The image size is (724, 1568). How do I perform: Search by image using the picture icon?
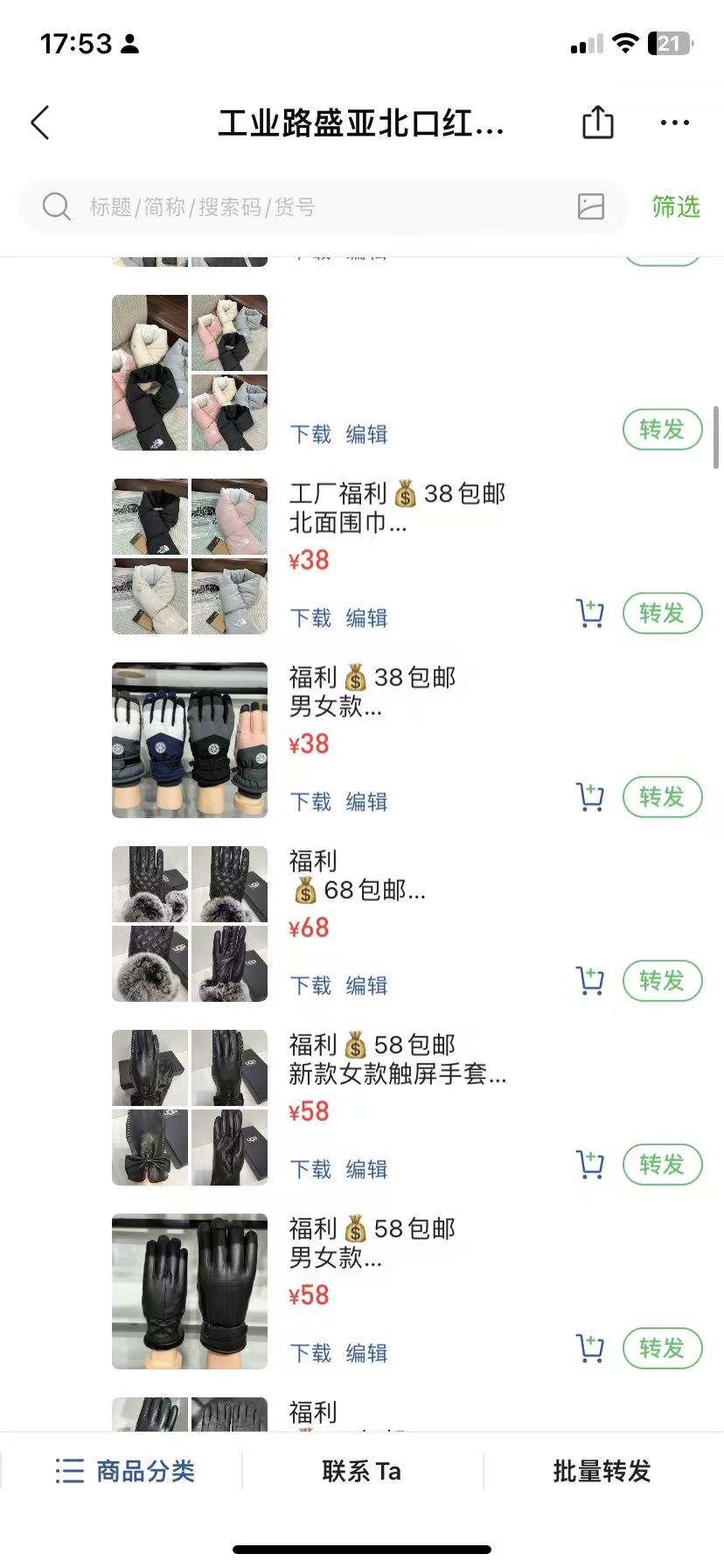click(591, 207)
